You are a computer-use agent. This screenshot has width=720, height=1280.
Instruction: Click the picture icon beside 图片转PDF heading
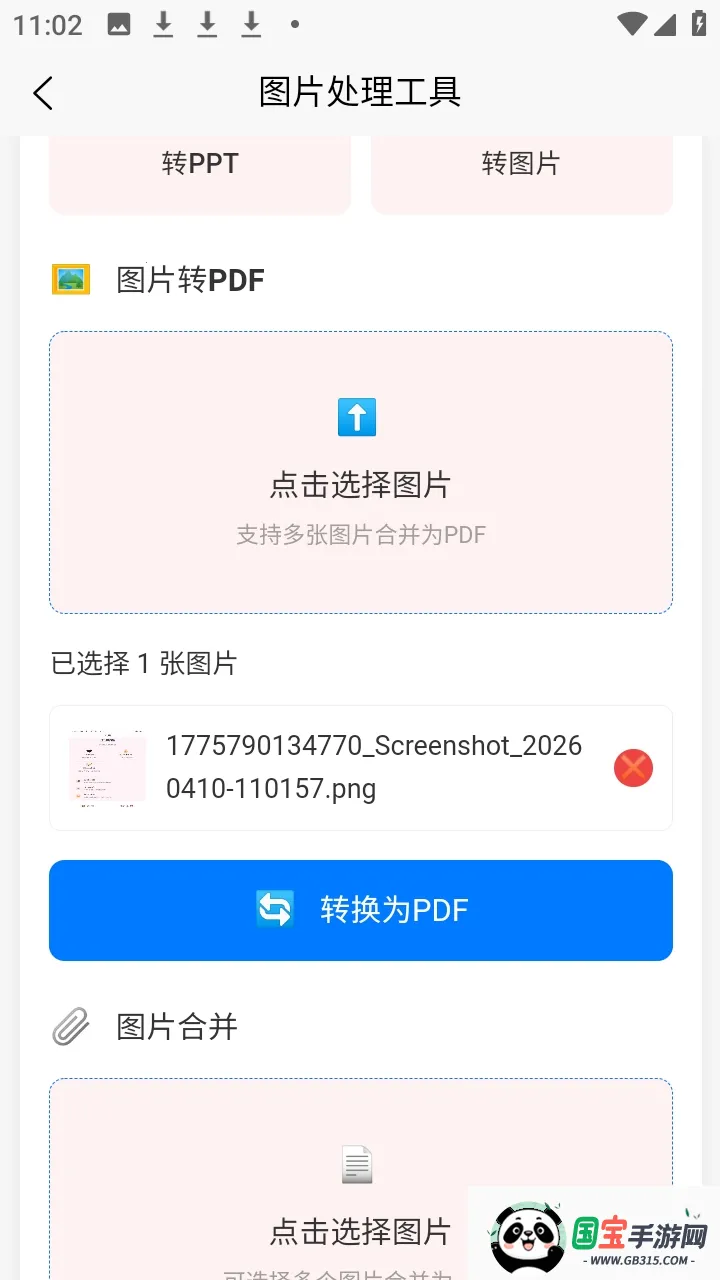coord(69,279)
